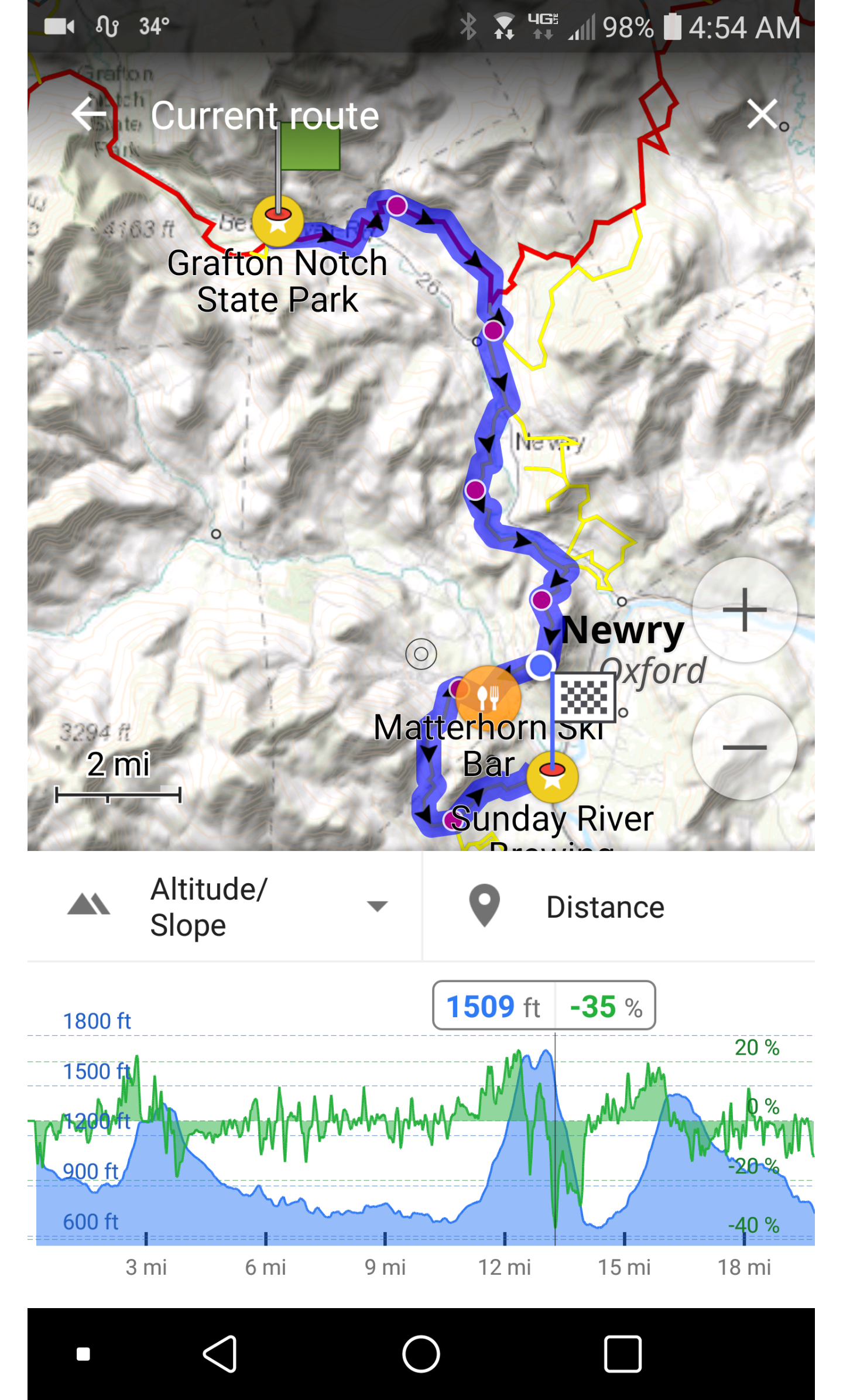This screenshot has height=1400, width=843.
Task: Go back from Current route
Action: pyautogui.click(x=89, y=114)
